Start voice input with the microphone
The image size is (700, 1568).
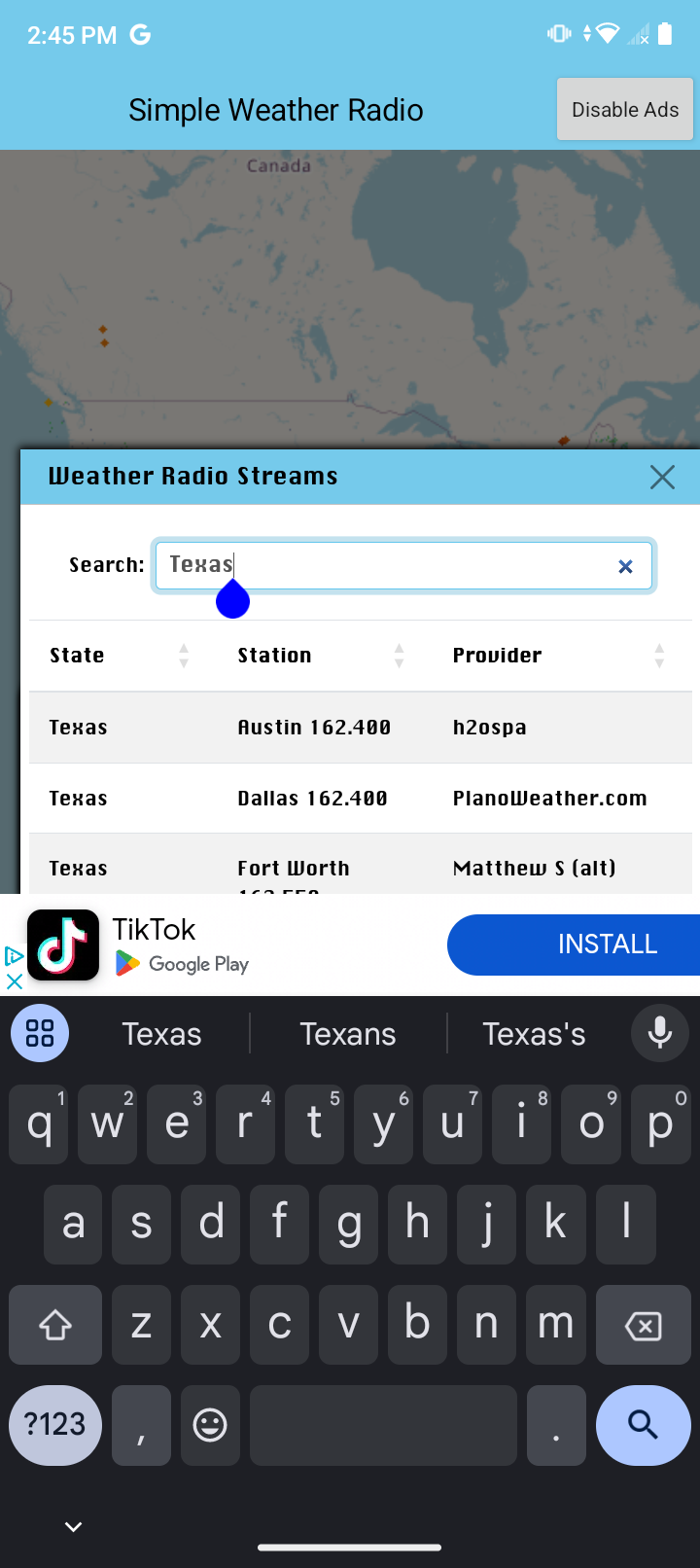(659, 1033)
